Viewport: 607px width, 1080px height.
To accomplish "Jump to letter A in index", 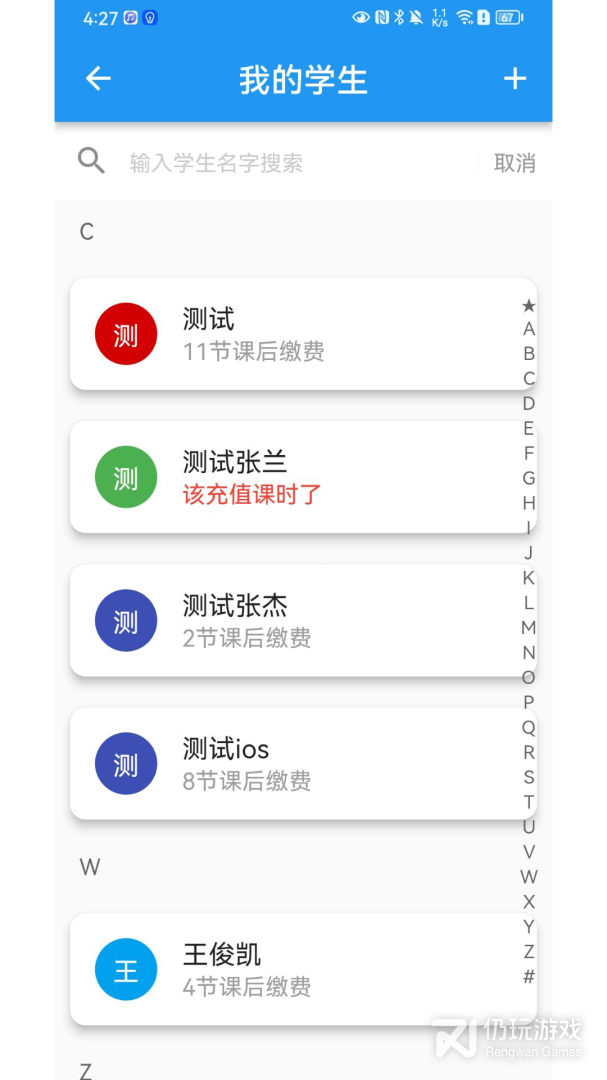I will (x=529, y=329).
